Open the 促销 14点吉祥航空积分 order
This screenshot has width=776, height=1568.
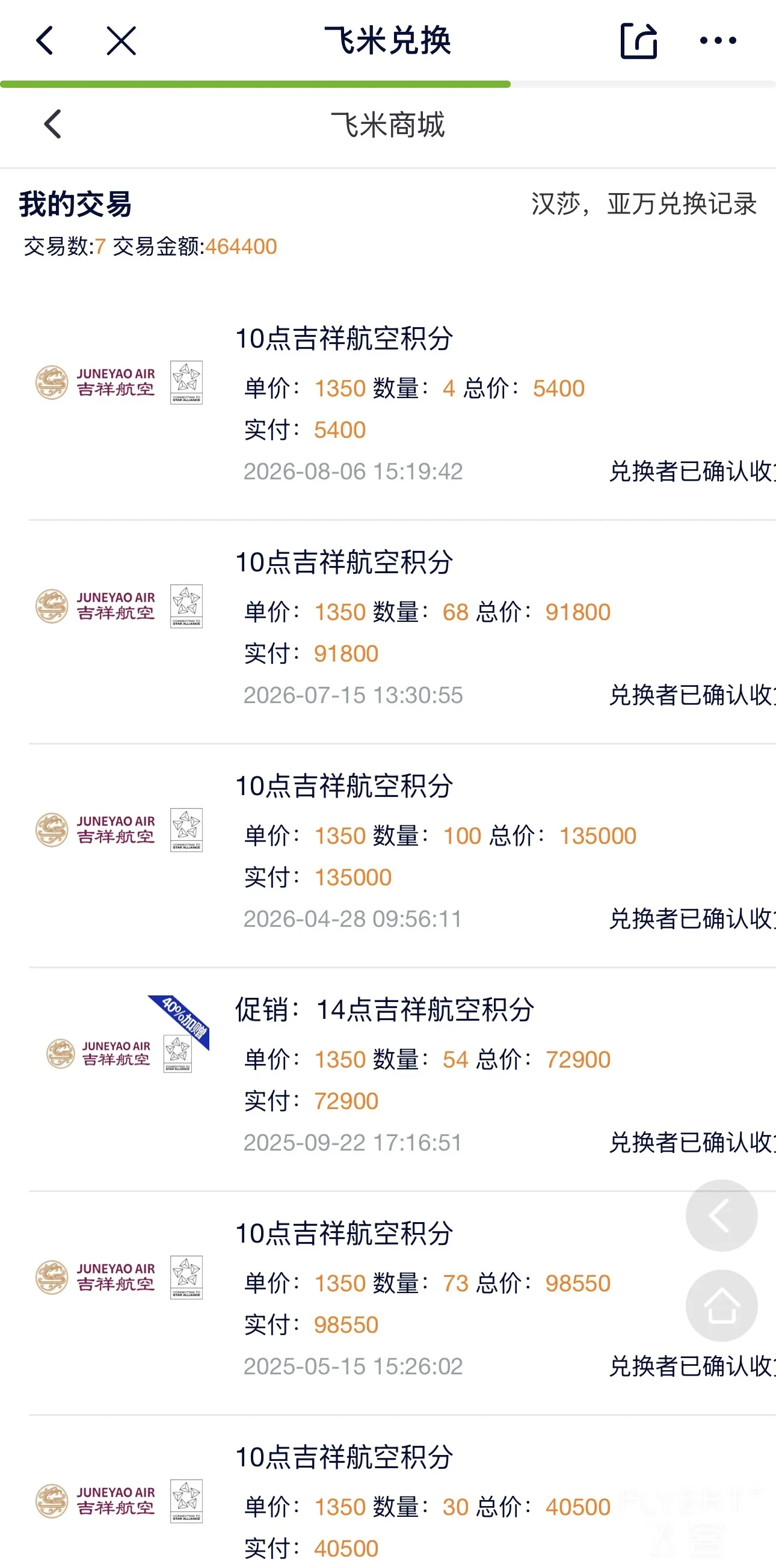[x=402, y=1079]
